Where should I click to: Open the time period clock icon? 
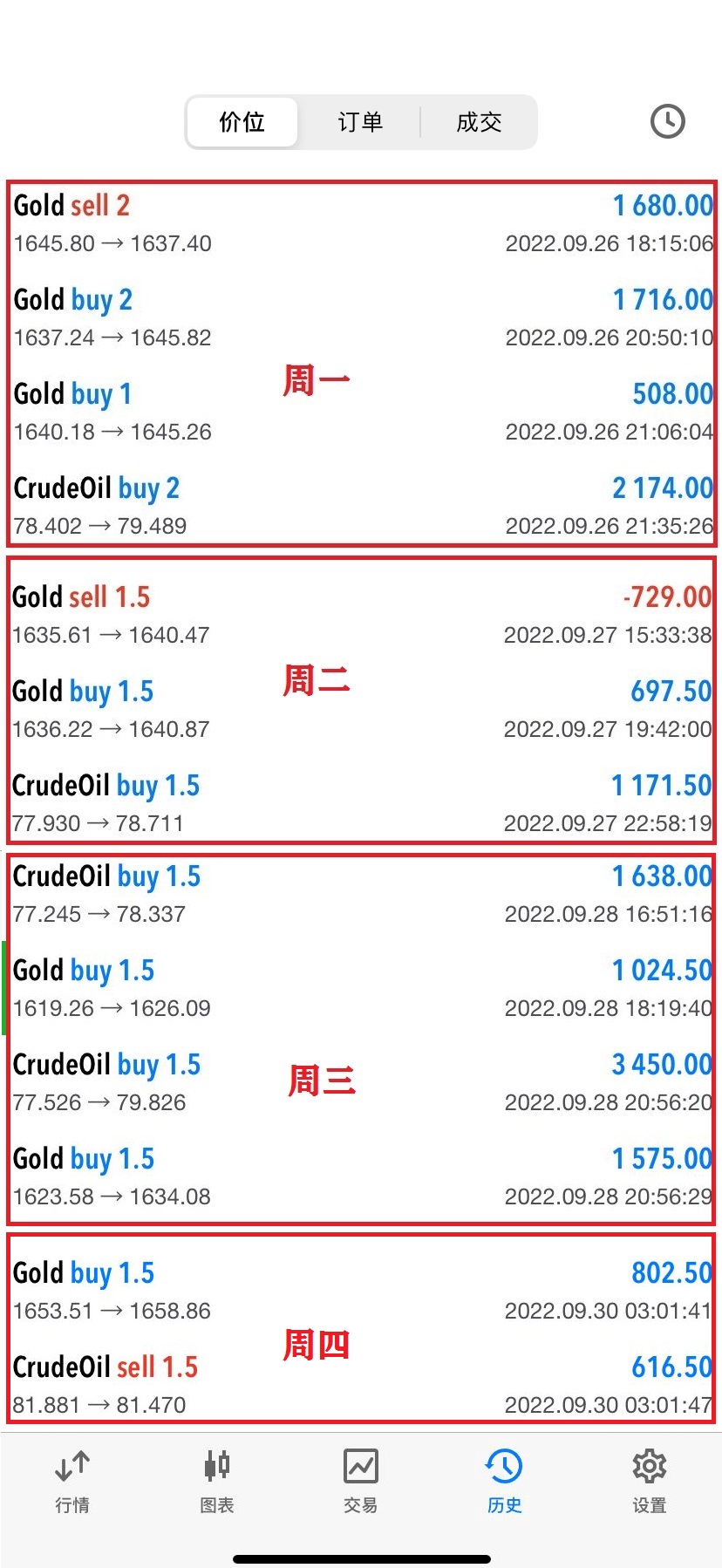668,121
